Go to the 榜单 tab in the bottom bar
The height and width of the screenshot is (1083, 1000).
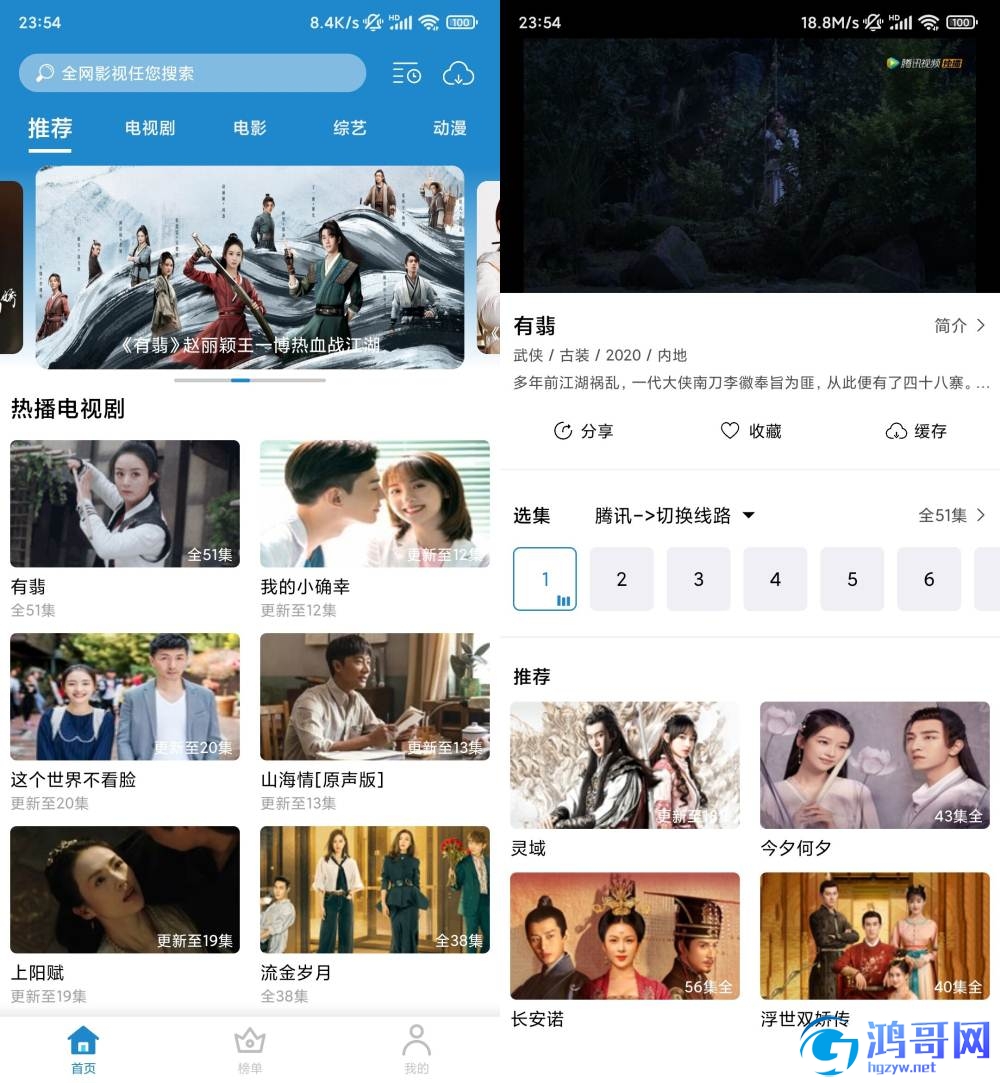(x=250, y=1050)
